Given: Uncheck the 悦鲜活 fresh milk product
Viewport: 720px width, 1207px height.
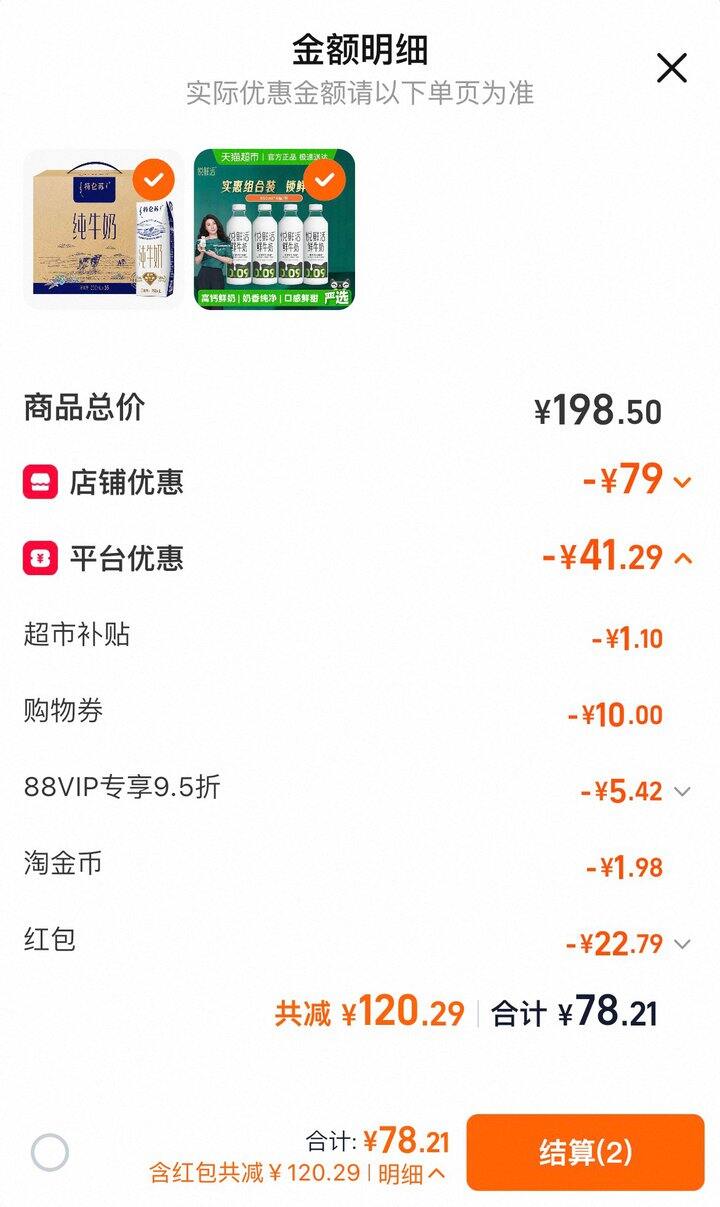Looking at the screenshot, I should pos(325,180).
